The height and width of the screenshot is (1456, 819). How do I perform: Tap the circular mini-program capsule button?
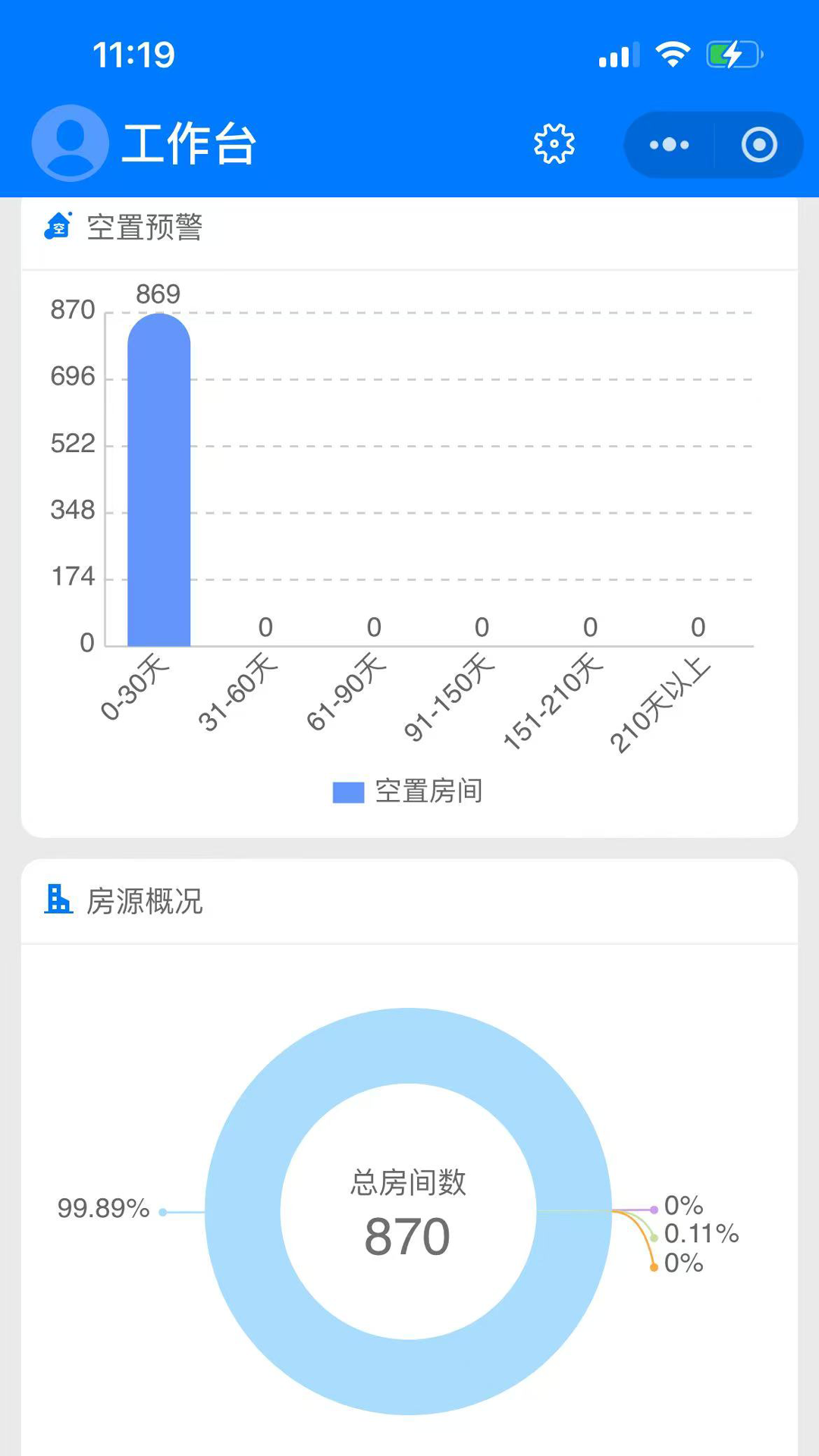tap(759, 144)
